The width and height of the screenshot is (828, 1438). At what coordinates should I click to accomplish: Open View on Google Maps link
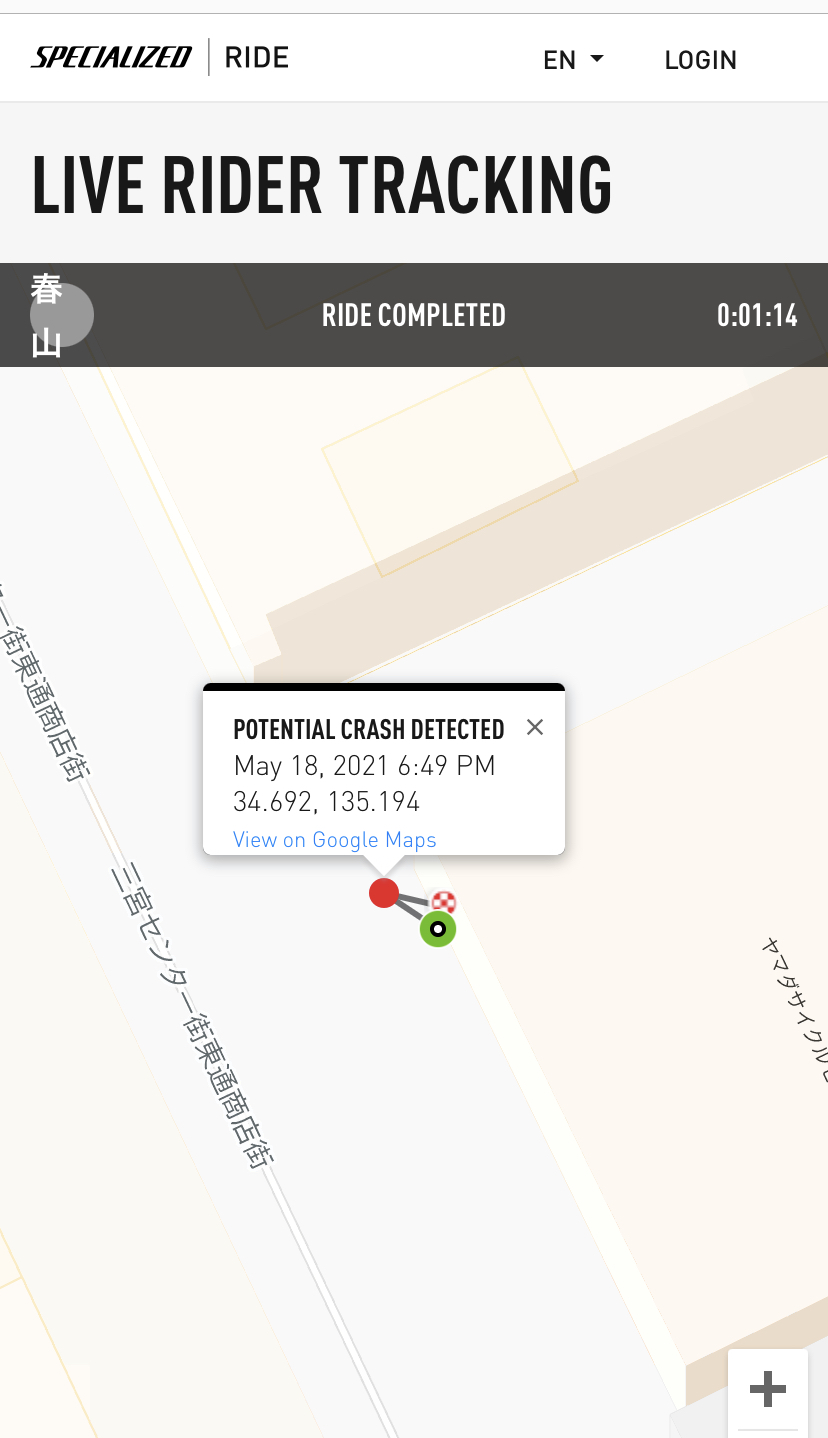335,839
